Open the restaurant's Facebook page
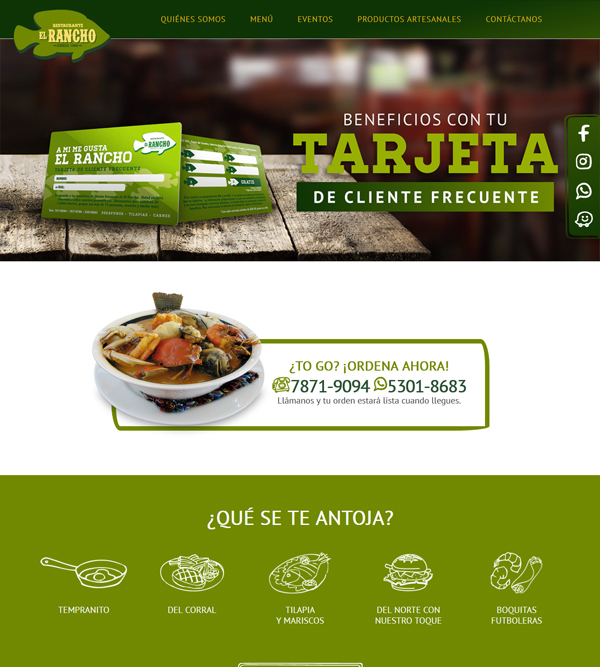The width and height of the screenshot is (600, 667). [584, 133]
